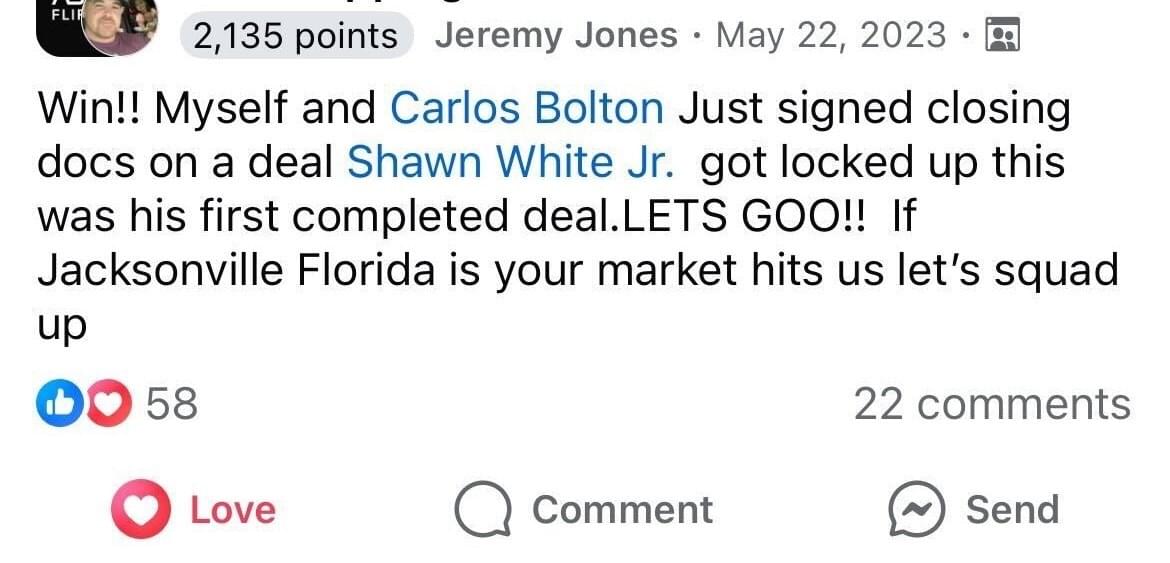
Task: Comment on Jeremy Jones's post
Action: coord(584,510)
